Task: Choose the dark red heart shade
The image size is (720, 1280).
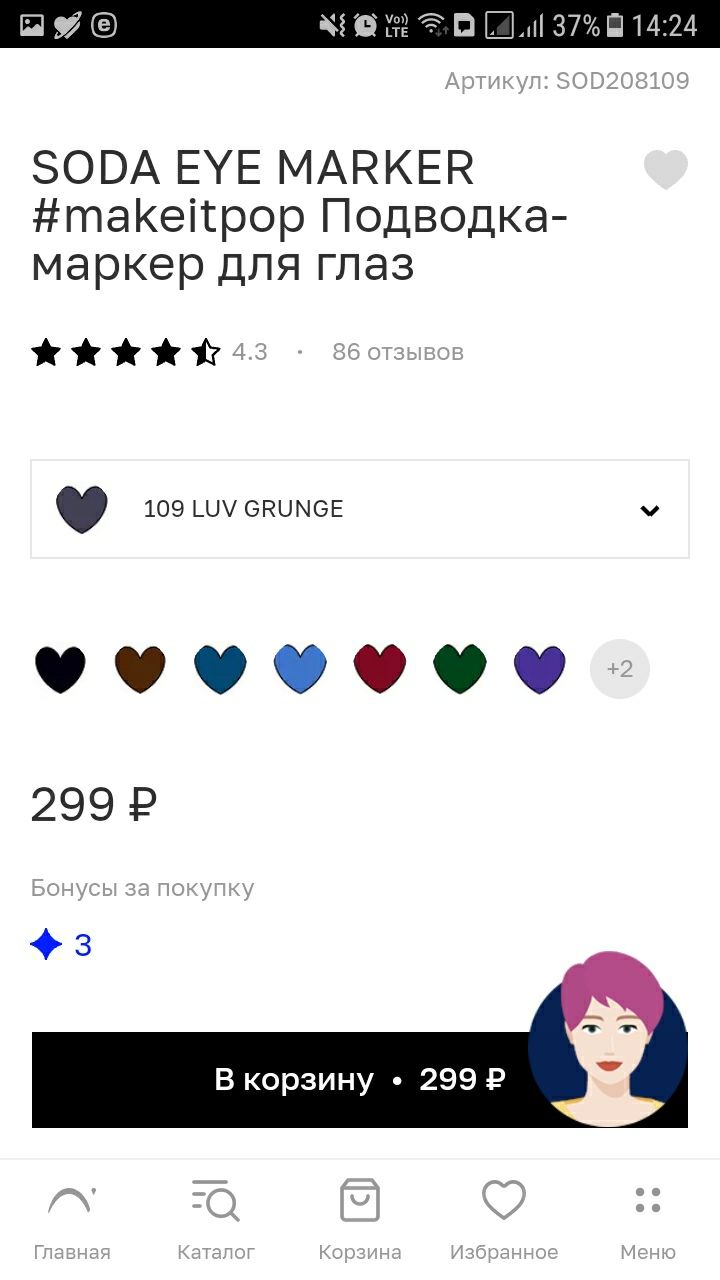Action: [380, 669]
